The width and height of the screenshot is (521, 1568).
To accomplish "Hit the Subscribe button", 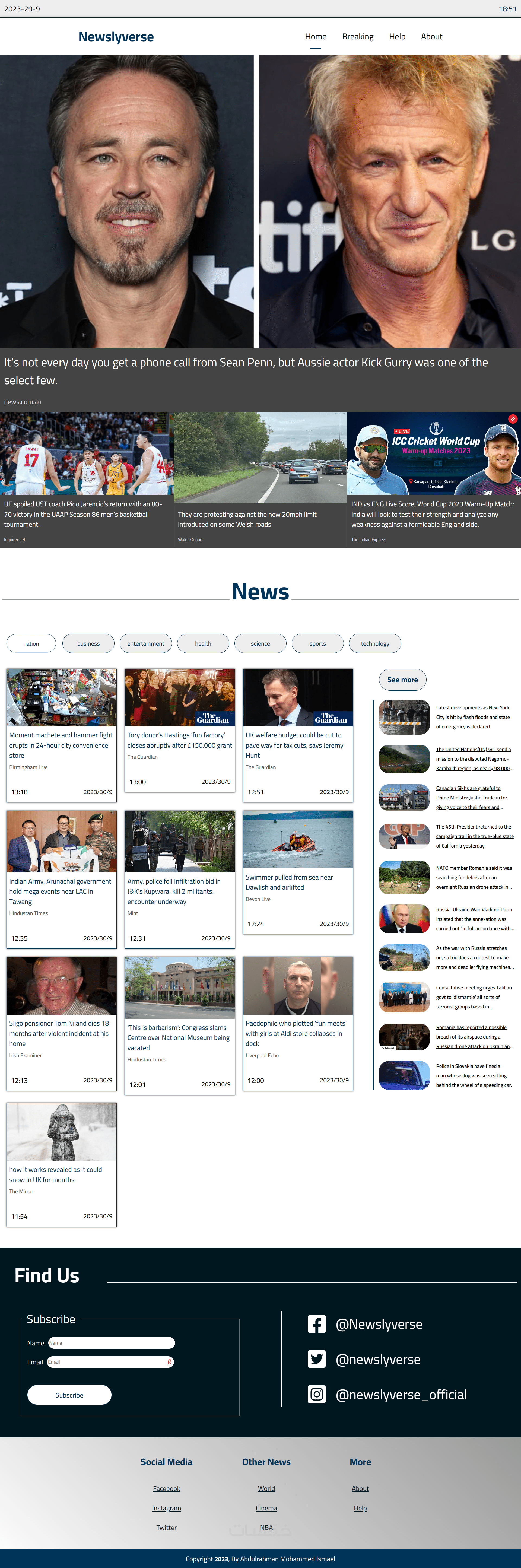I will [69, 1395].
